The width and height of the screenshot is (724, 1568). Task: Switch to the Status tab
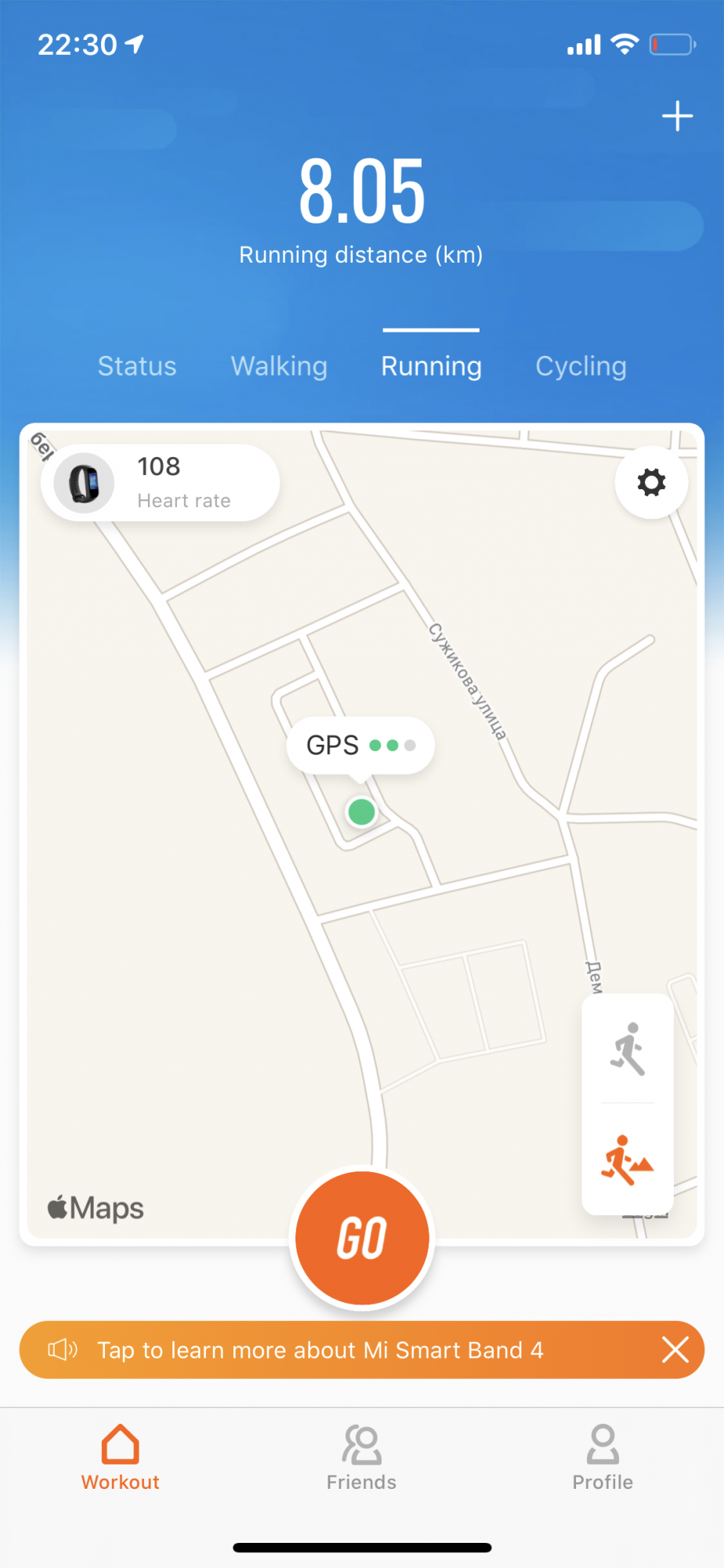(137, 366)
